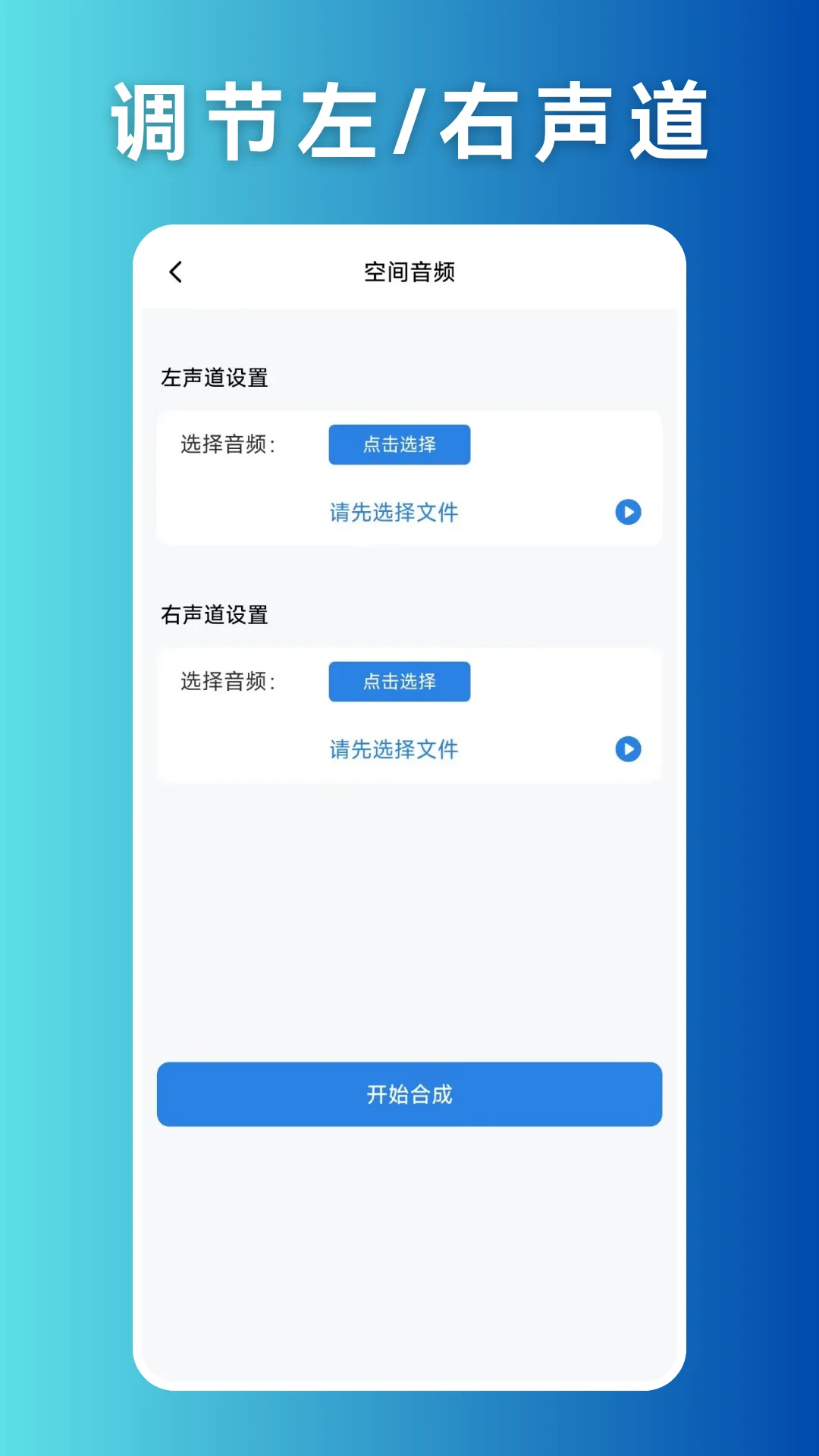Tap the 空间音频 title bar text
Viewport: 819px width, 1456px height.
(x=409, y=271)
